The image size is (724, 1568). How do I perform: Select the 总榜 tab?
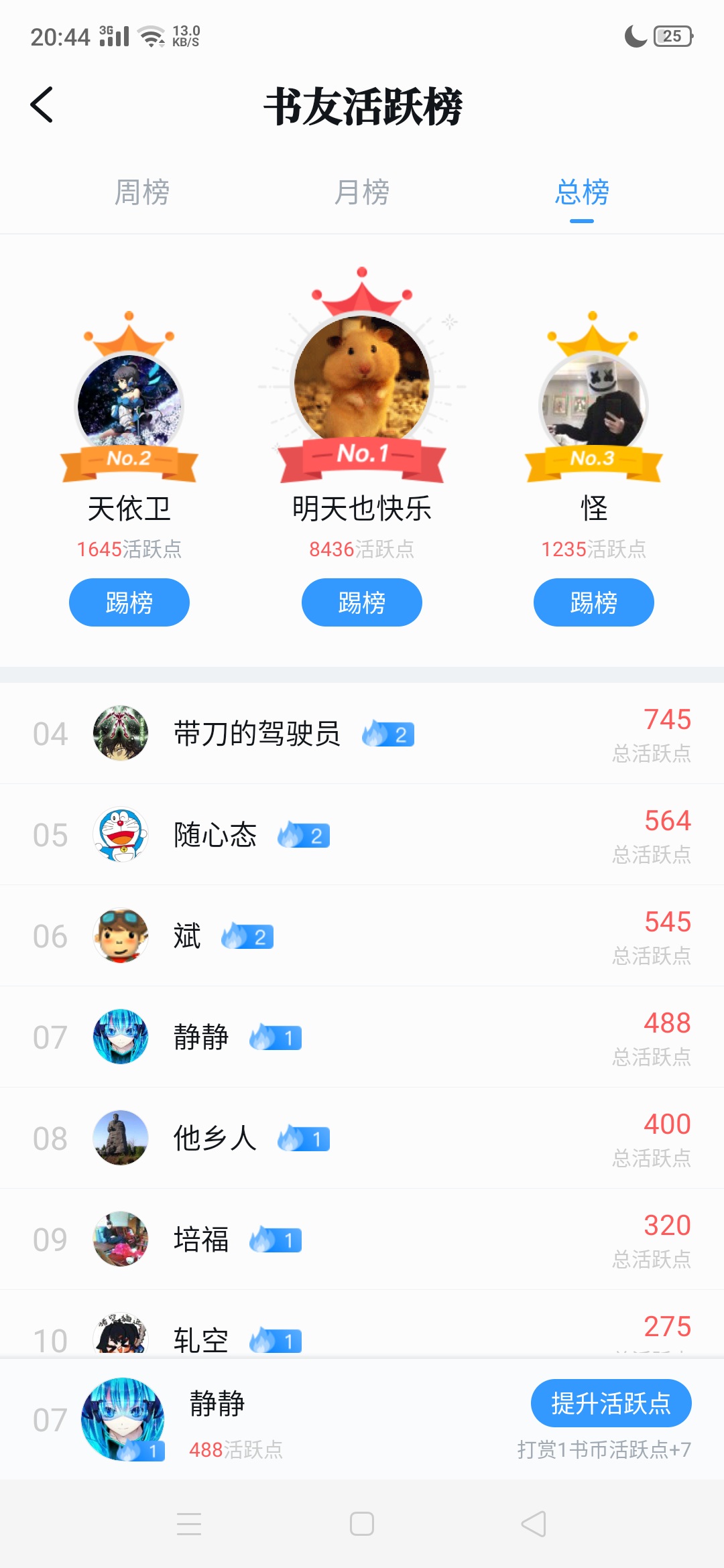(582, 192)
